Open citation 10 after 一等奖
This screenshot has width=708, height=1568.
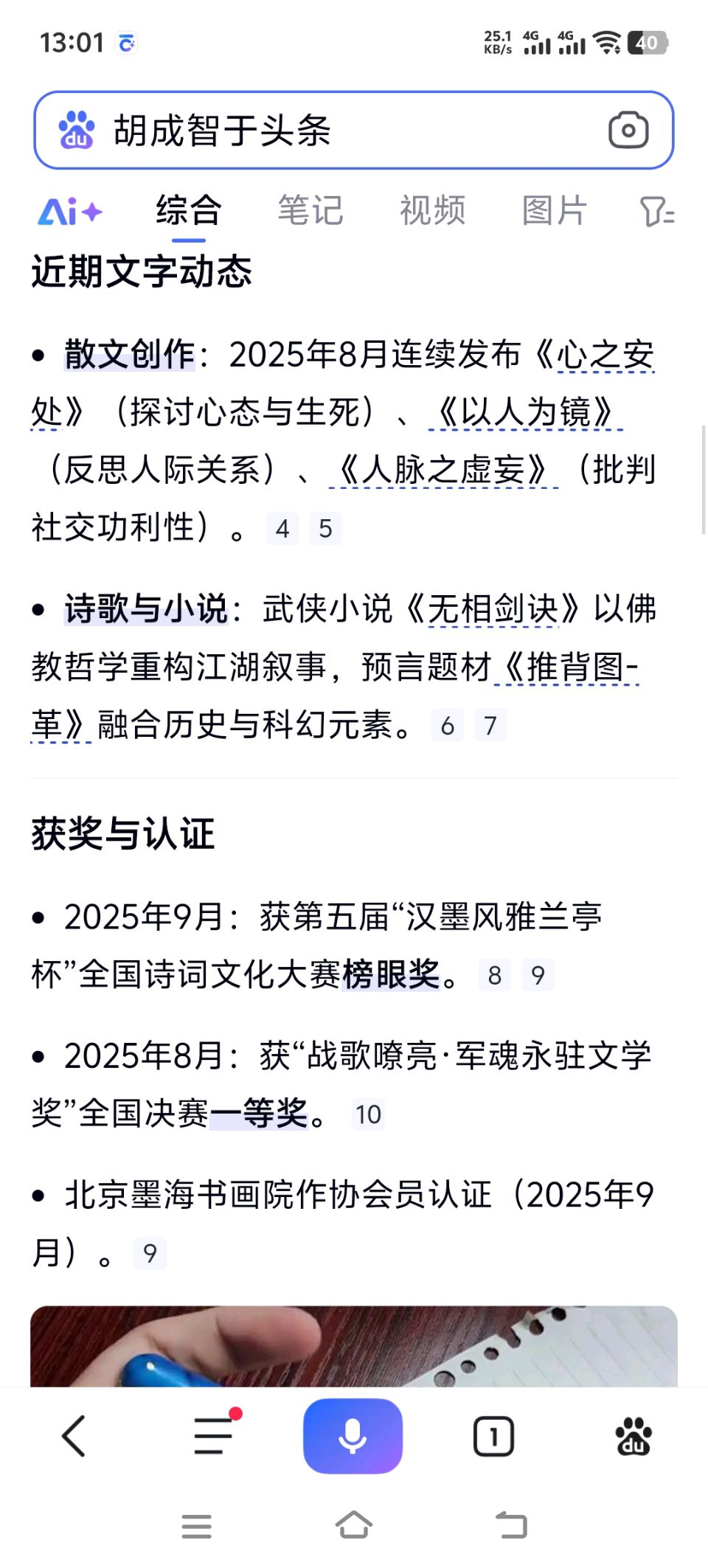368,1114
